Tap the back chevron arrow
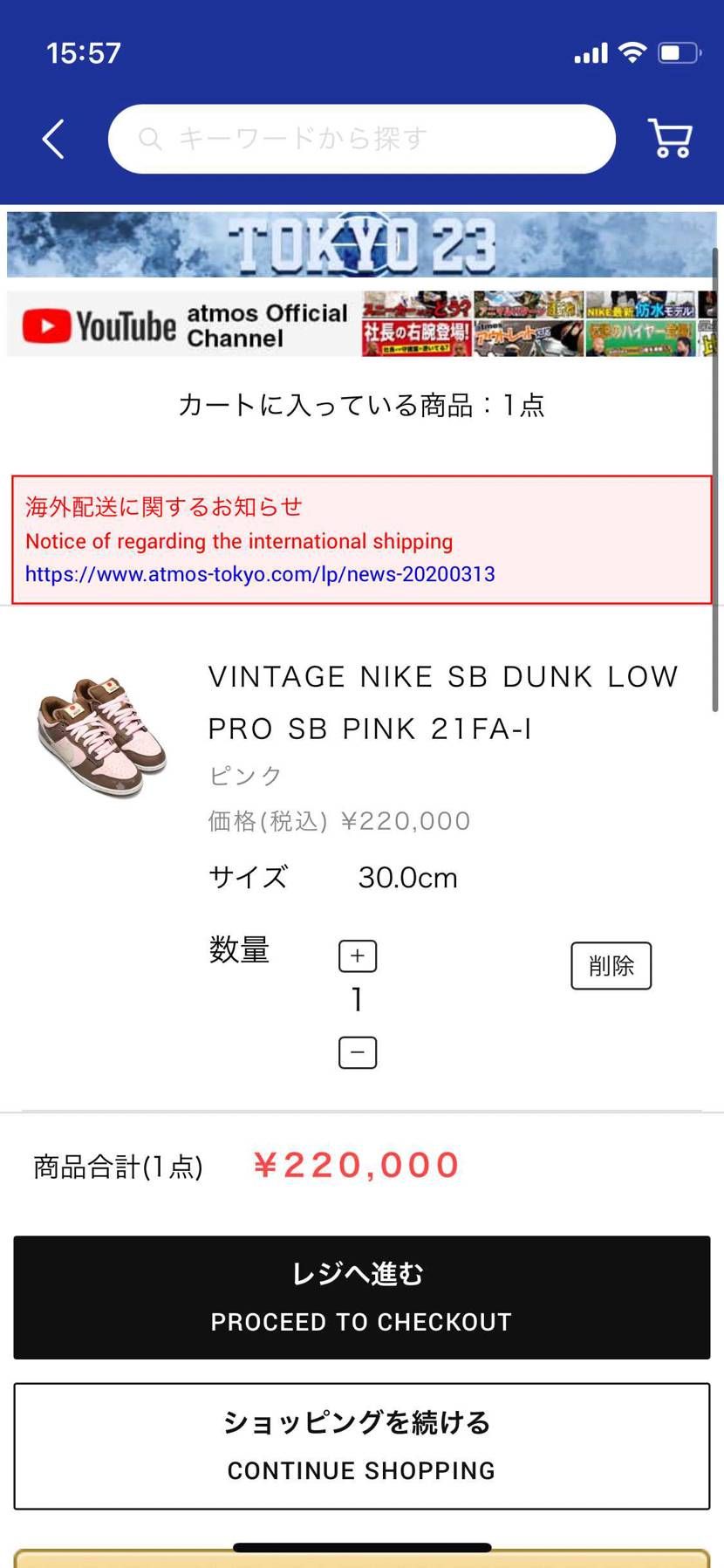724x1568 pixels. pos(52,138)
